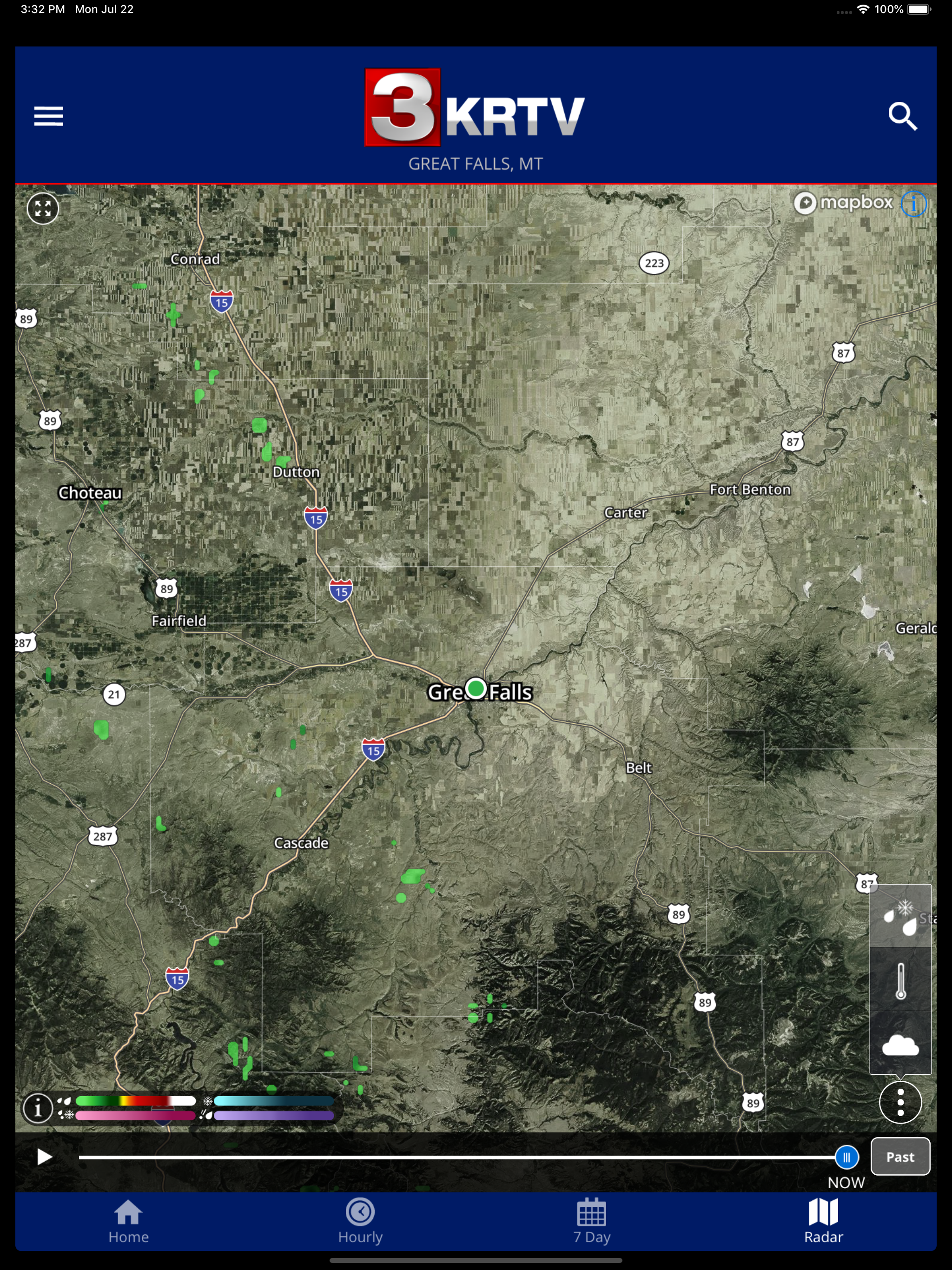The image size is (952, 1270).
Task: Open the hamburger menu
Action: coord(48,116)
